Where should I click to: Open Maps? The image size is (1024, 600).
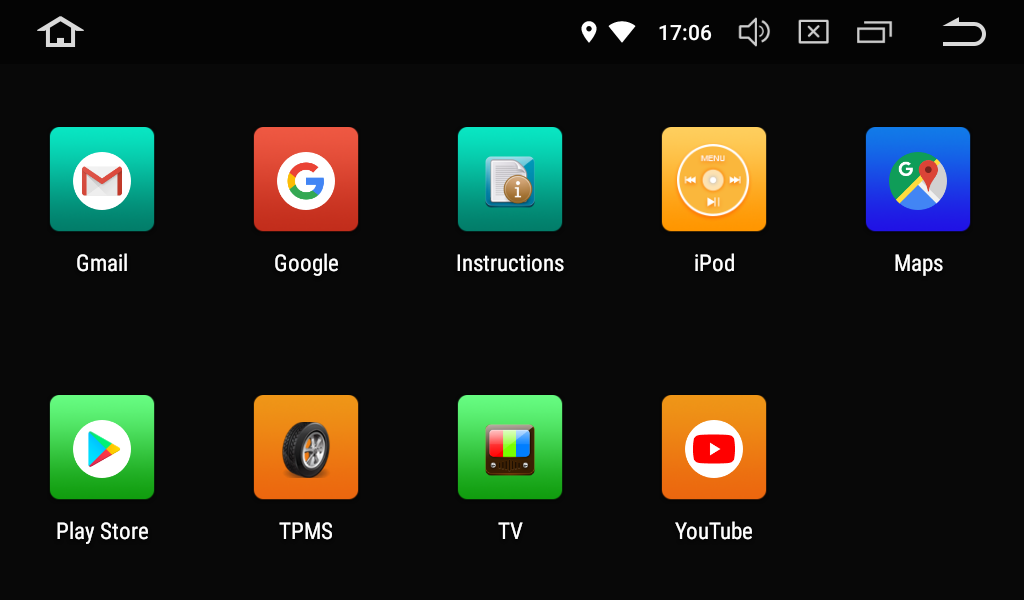click(918, 180)
